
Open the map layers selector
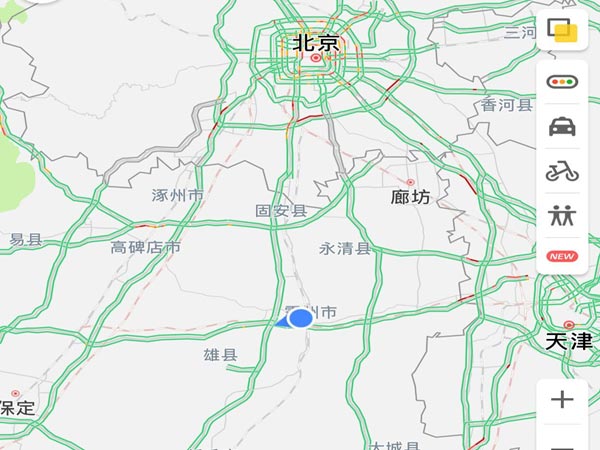click(x=562, y=30)
